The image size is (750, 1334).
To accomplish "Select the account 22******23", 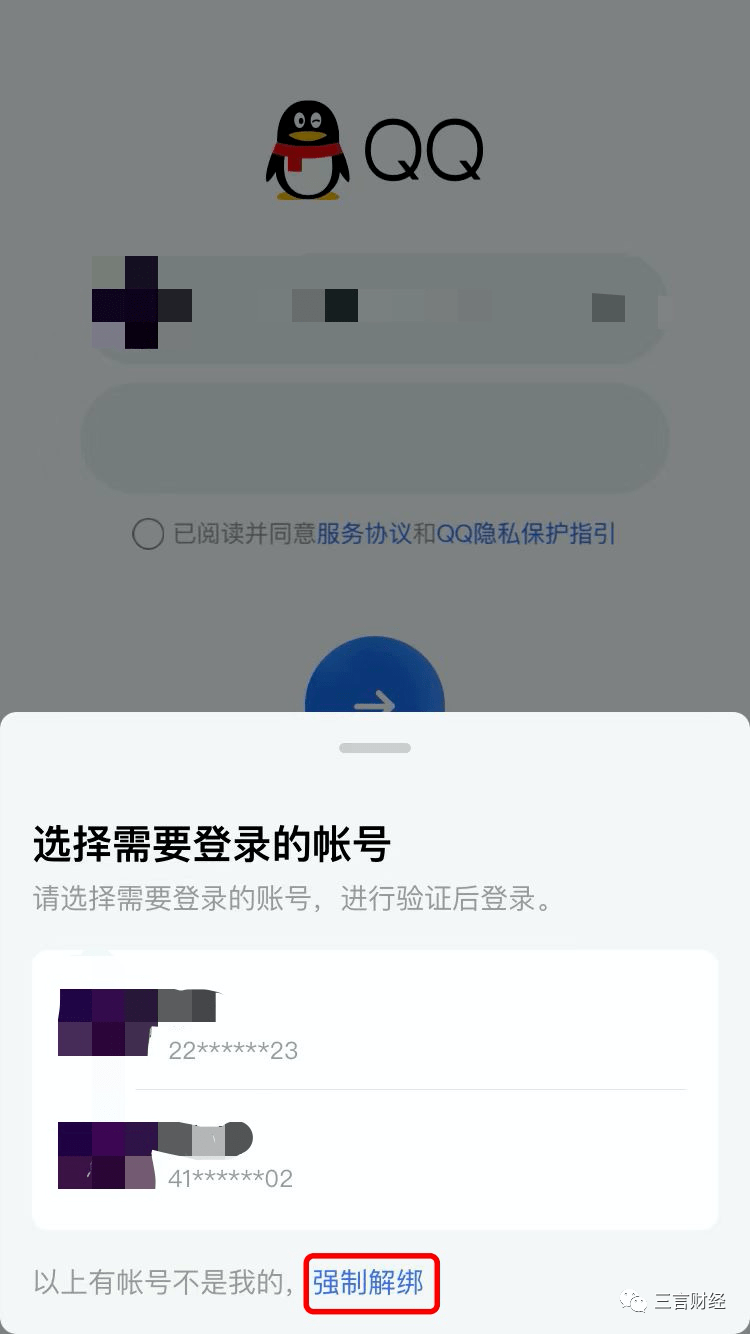I will [375, 1022].
